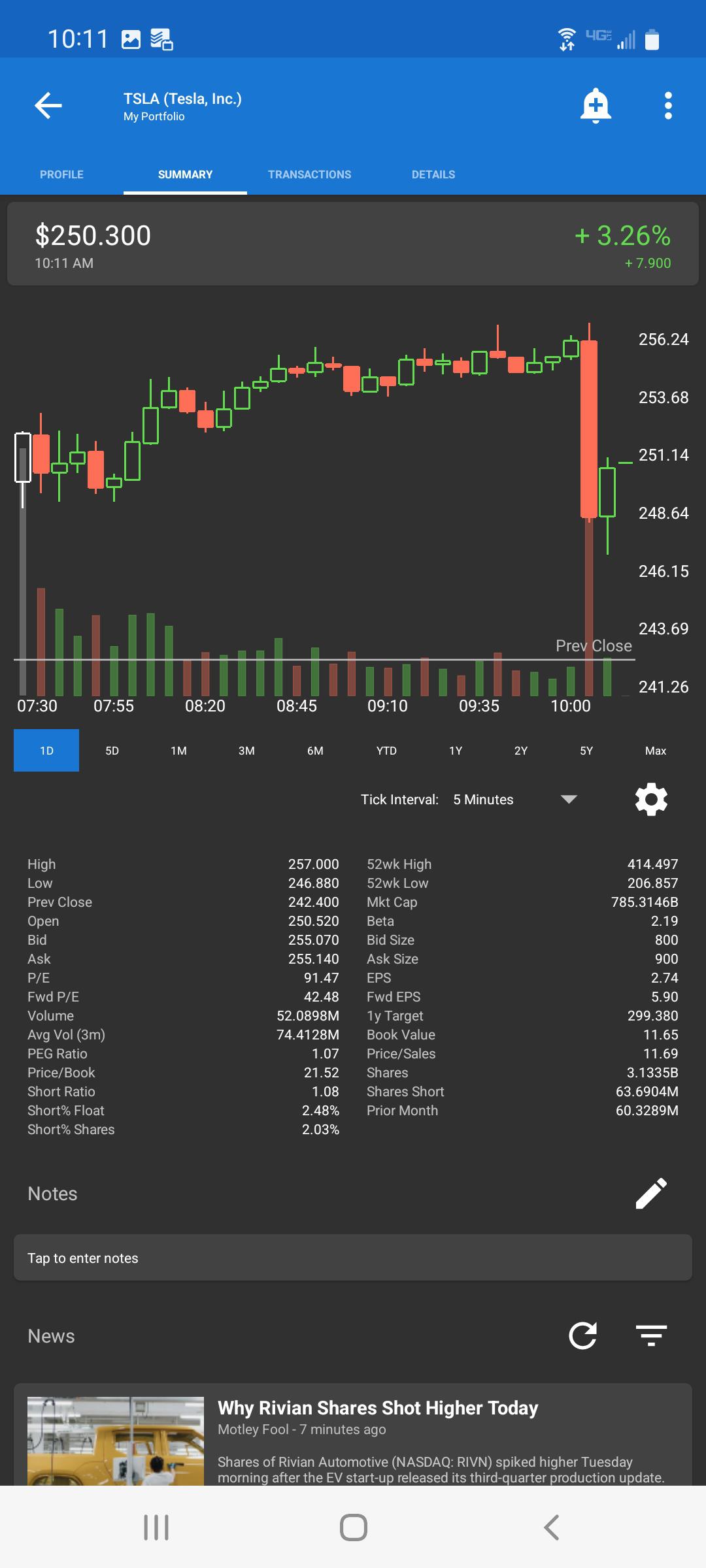Viewport: 706px width, 1568px height.
Task: Tap to enter notes field
Action: coord(353,1257)
